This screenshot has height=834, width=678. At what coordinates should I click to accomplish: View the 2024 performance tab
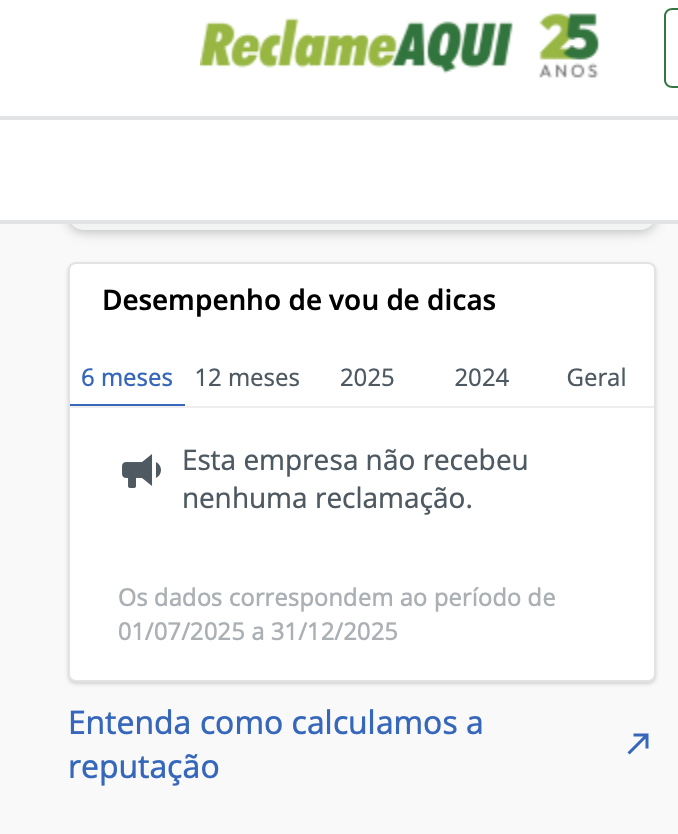click(481, 378)
